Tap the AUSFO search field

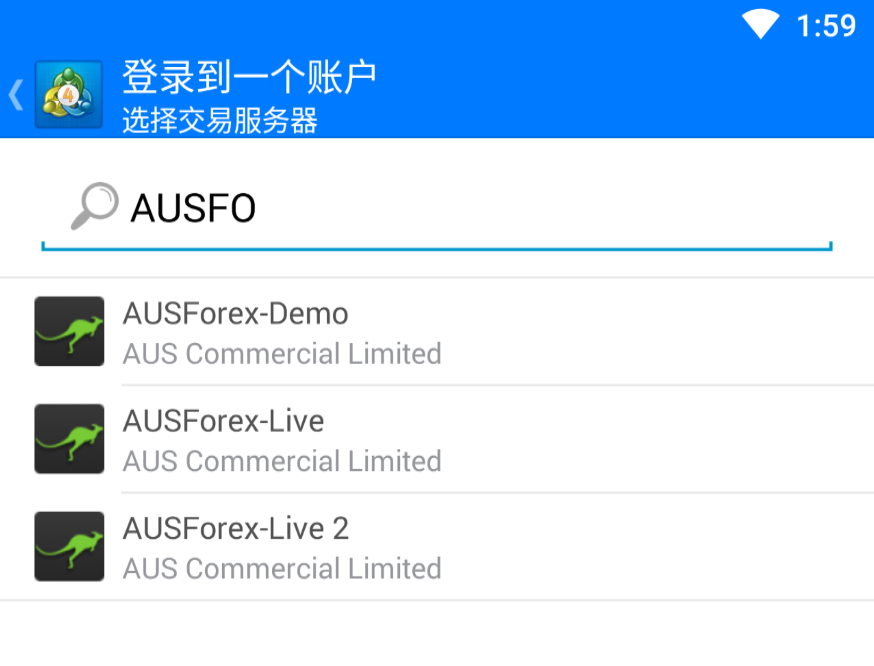pos(450,208)
